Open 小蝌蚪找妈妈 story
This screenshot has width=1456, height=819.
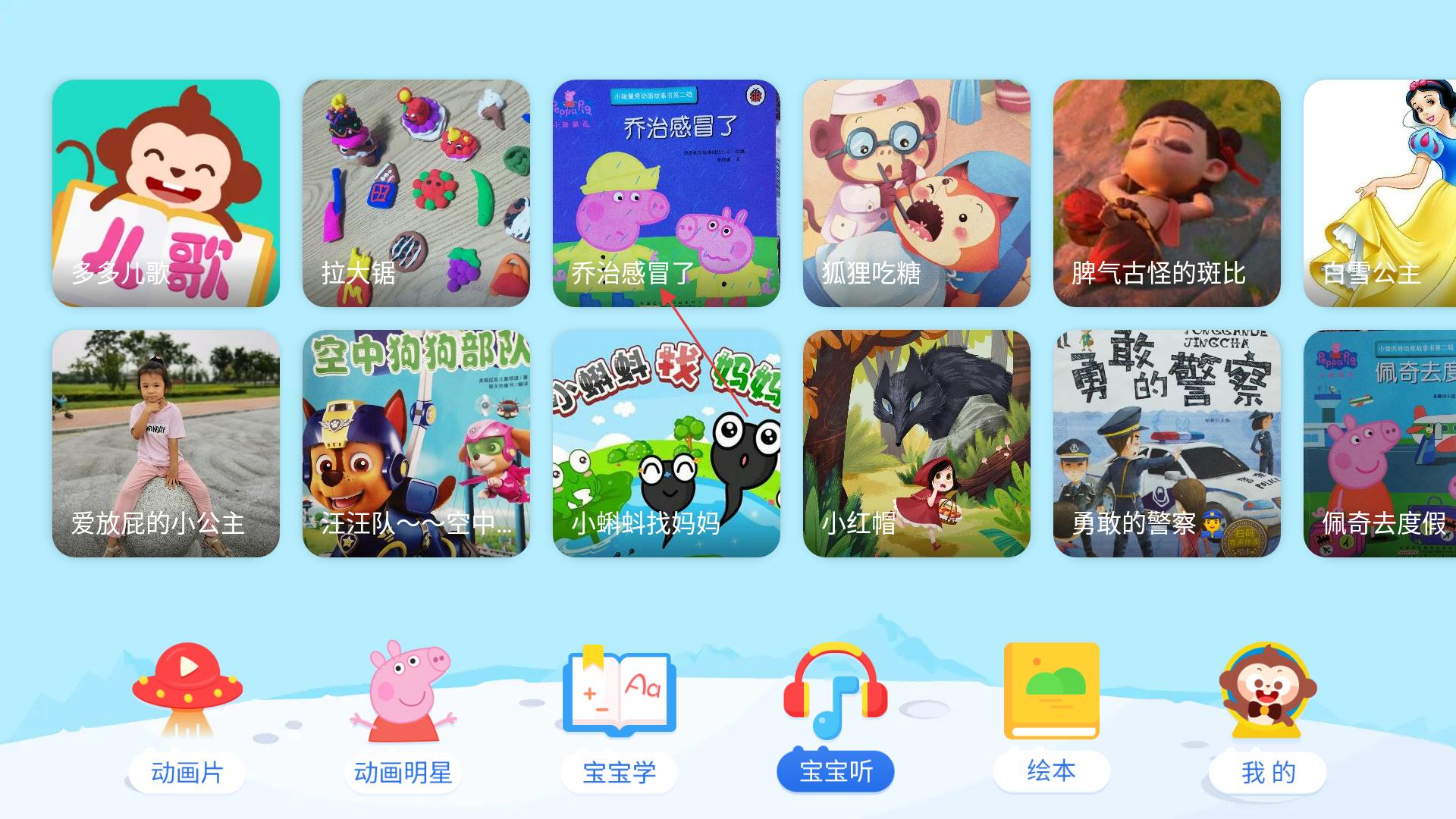(x=666, y=444)
